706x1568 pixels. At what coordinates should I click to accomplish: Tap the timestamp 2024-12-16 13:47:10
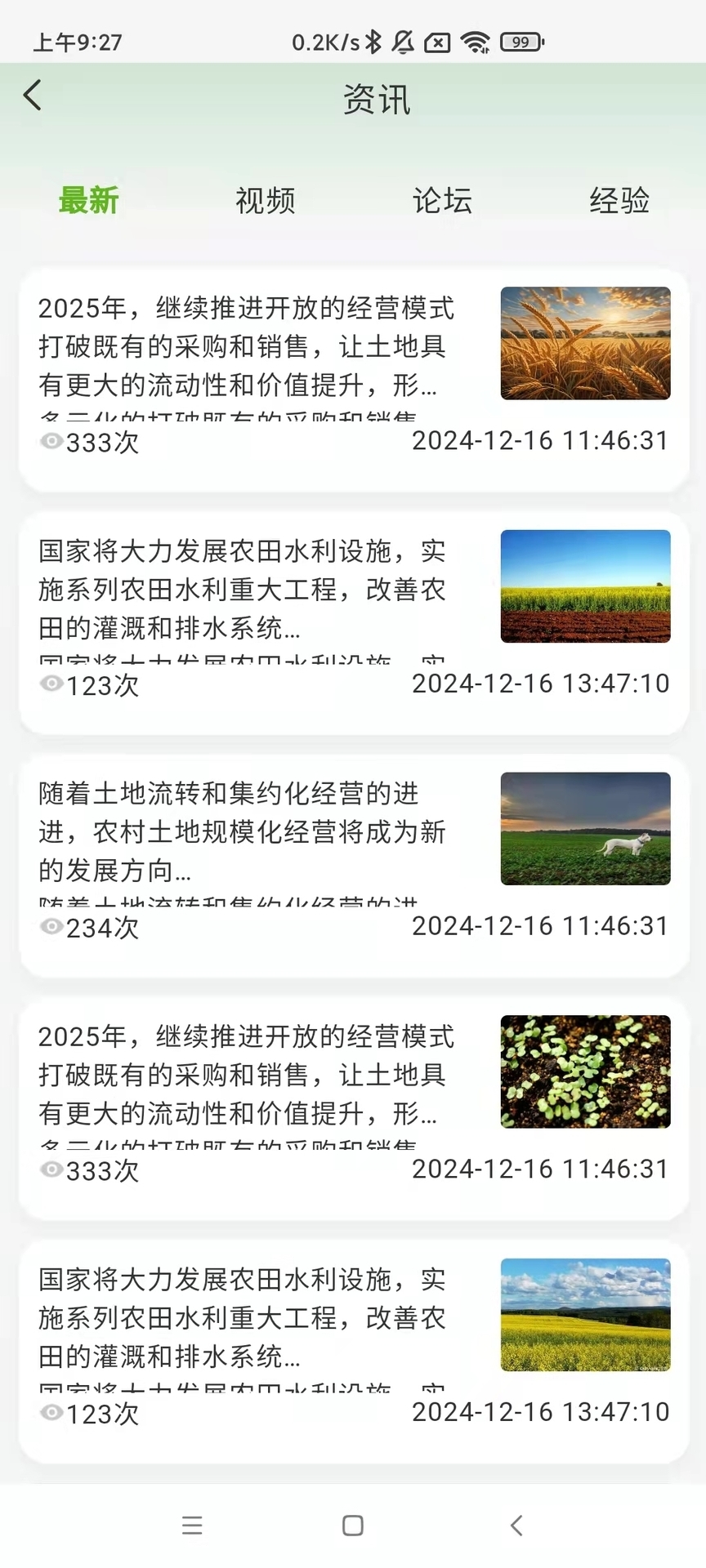(x=541, y=683)
